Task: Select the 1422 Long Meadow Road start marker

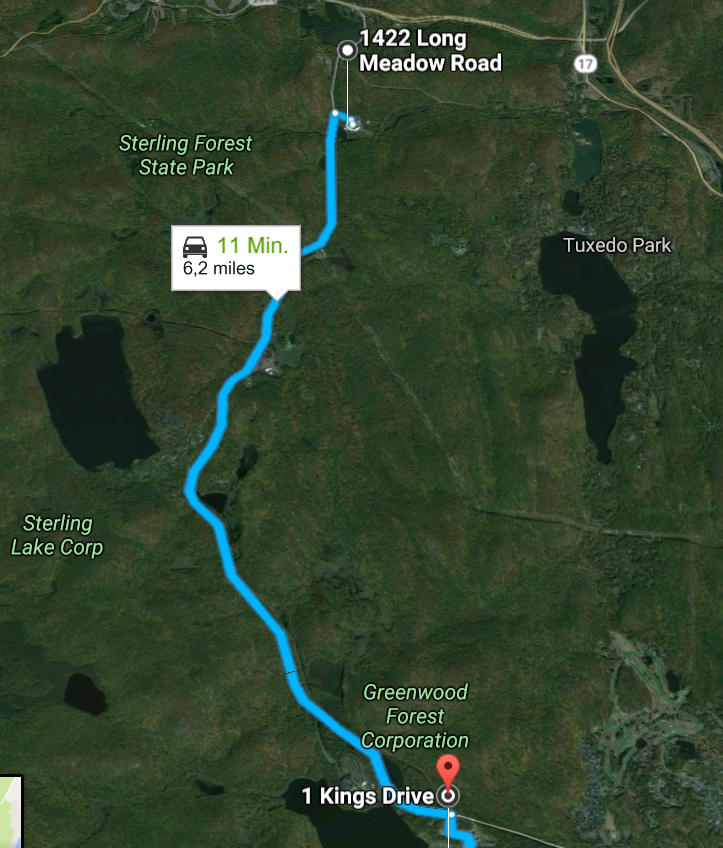Action: click(x=347, y=48)
